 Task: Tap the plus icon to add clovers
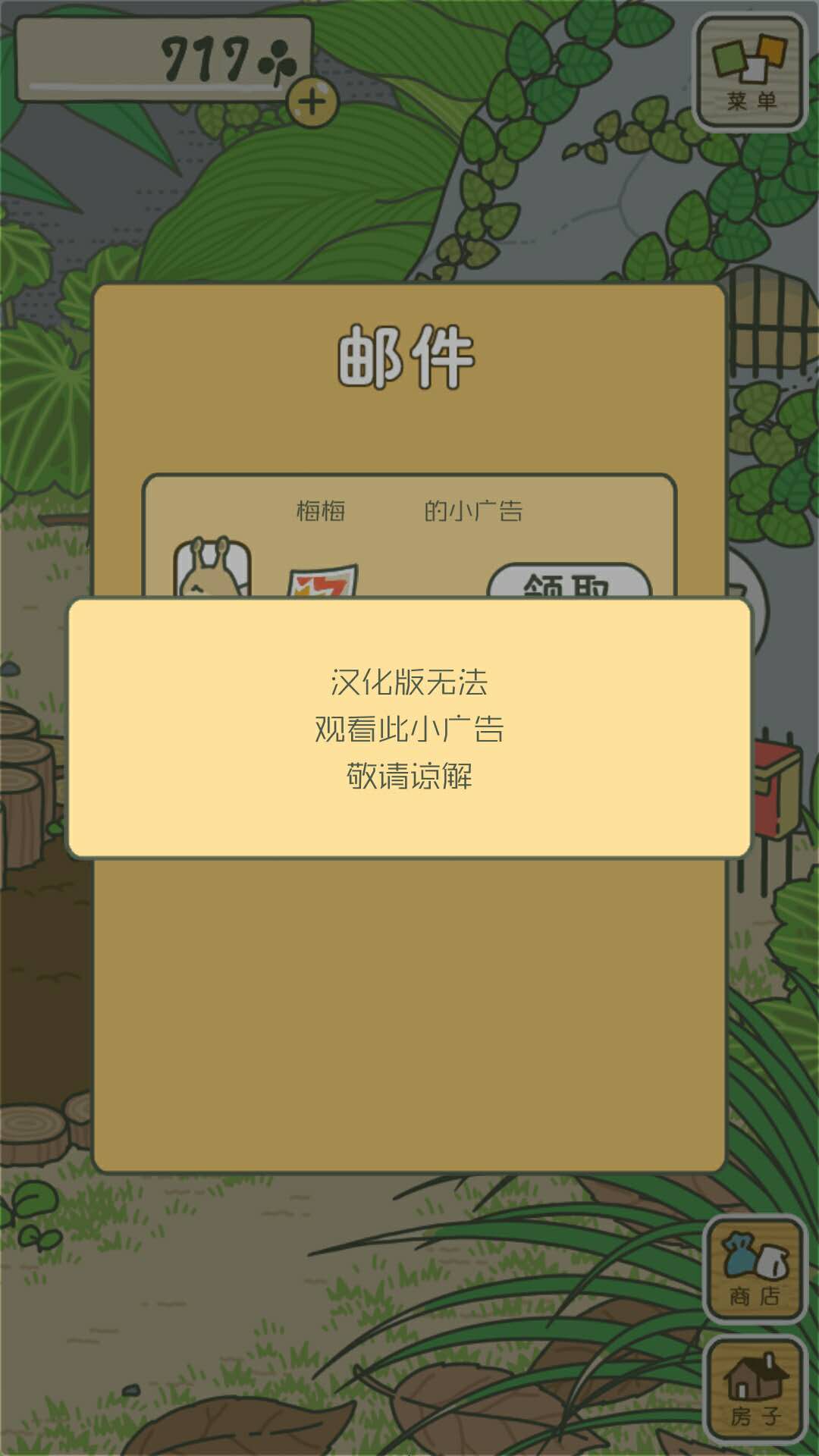(x=312, y=102)
